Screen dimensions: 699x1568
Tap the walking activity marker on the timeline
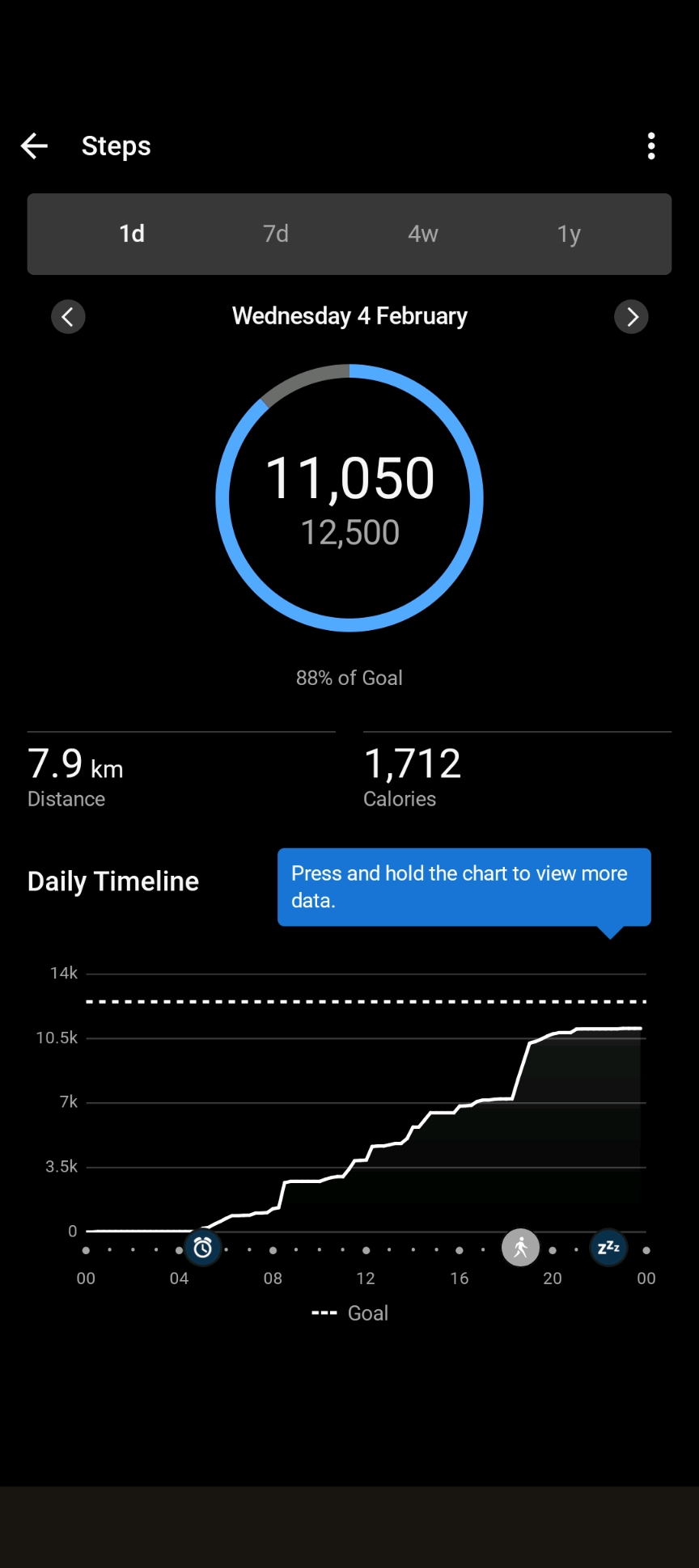(520, 1248)
